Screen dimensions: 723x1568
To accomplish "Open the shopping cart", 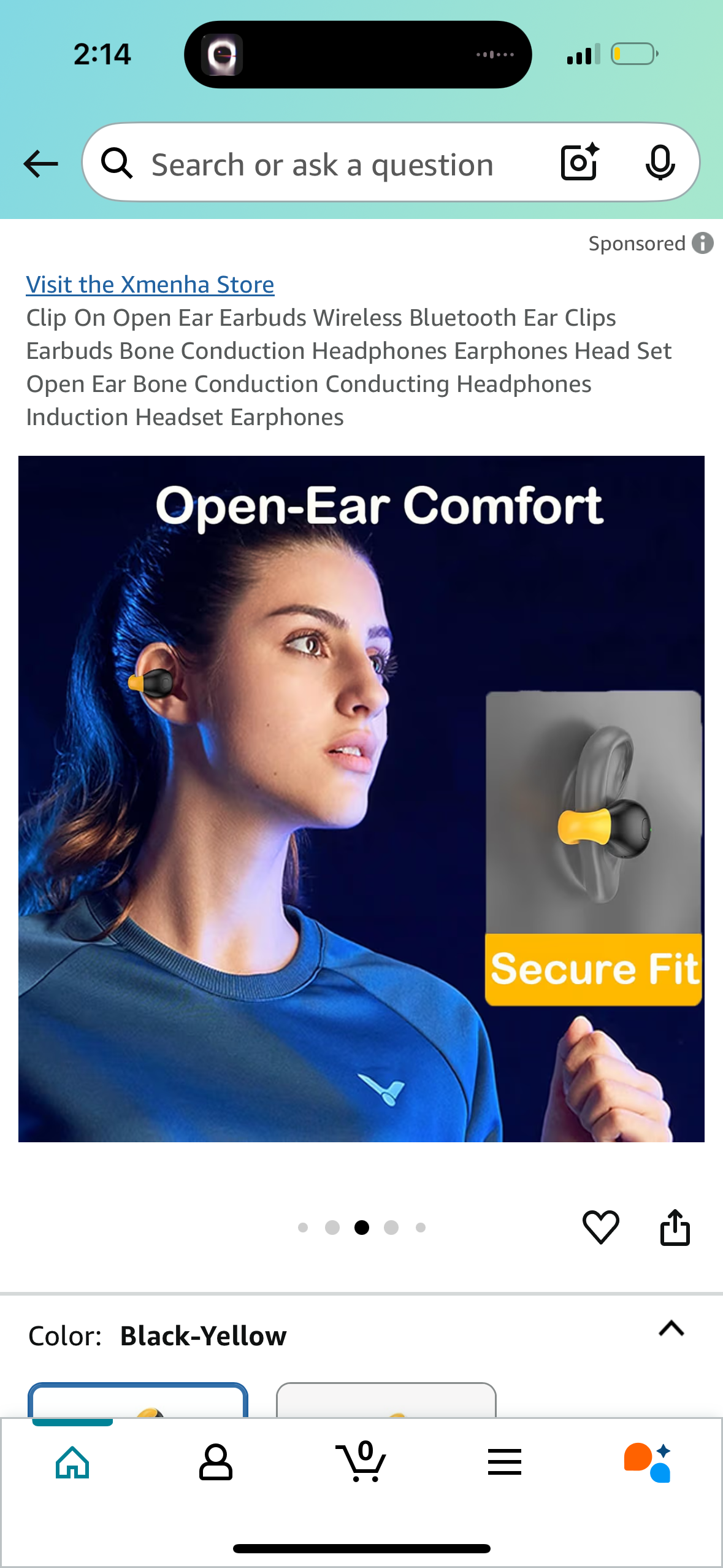I will 362,1462.
